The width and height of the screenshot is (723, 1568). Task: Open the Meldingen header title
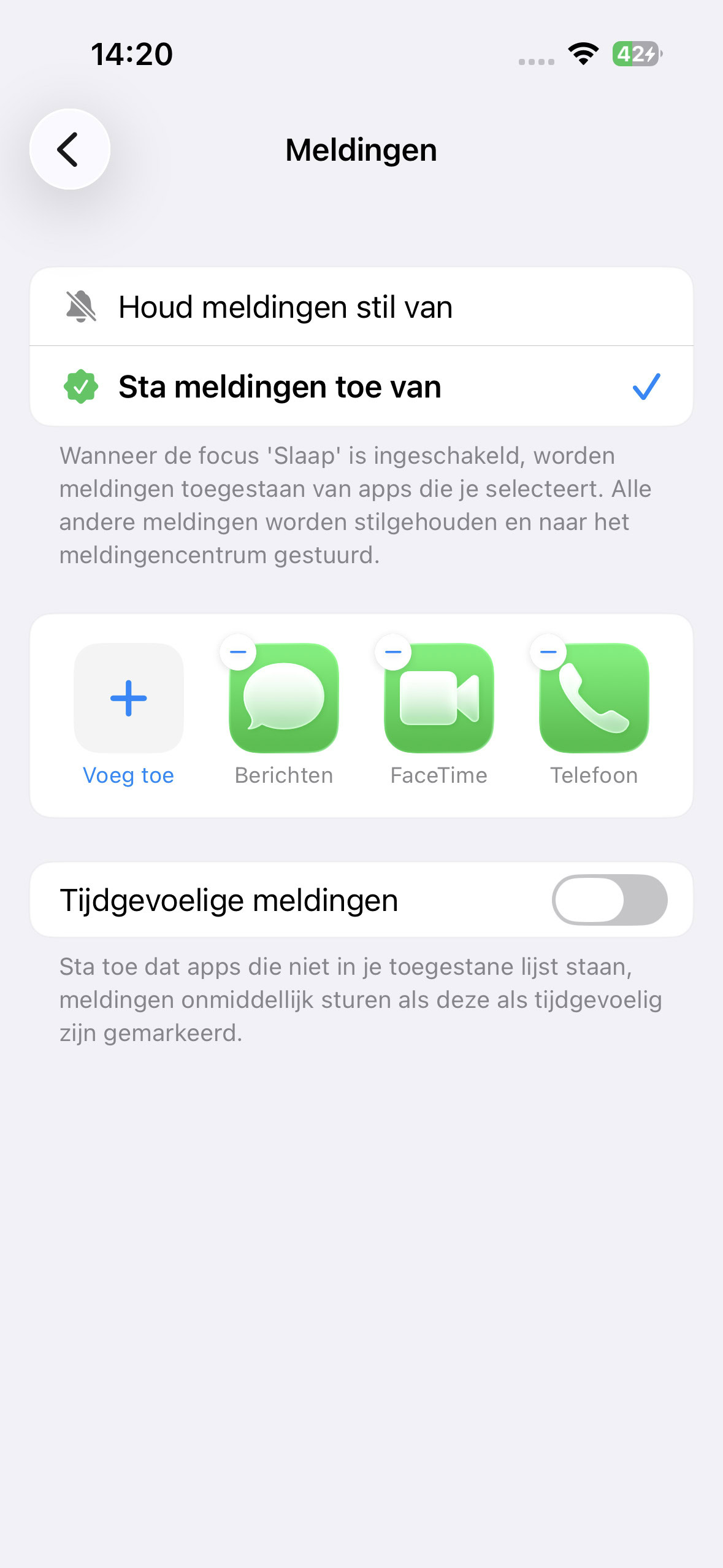(361, 149)
